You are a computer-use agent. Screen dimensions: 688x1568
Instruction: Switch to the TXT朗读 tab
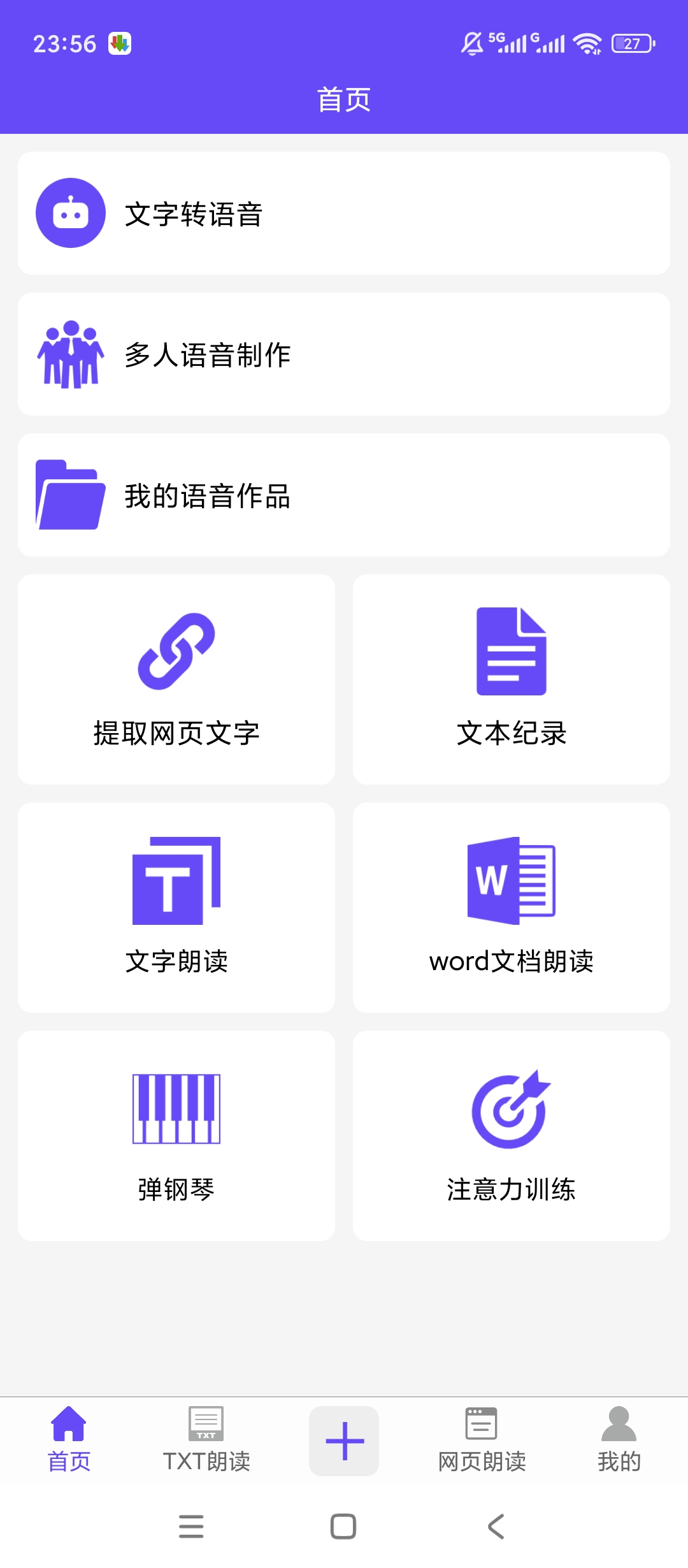click(x=206, y=1441)
